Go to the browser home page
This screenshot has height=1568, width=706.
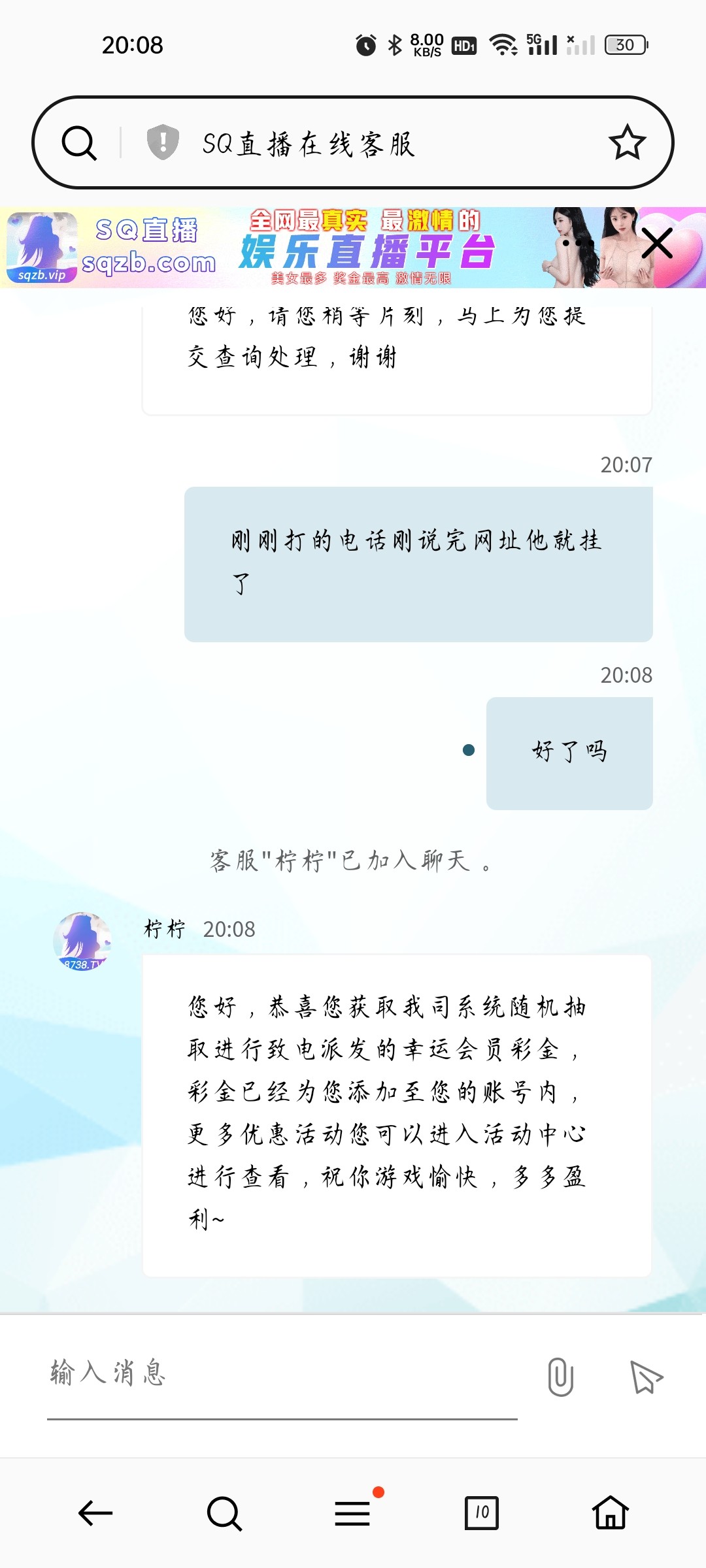coord(610,1513)
